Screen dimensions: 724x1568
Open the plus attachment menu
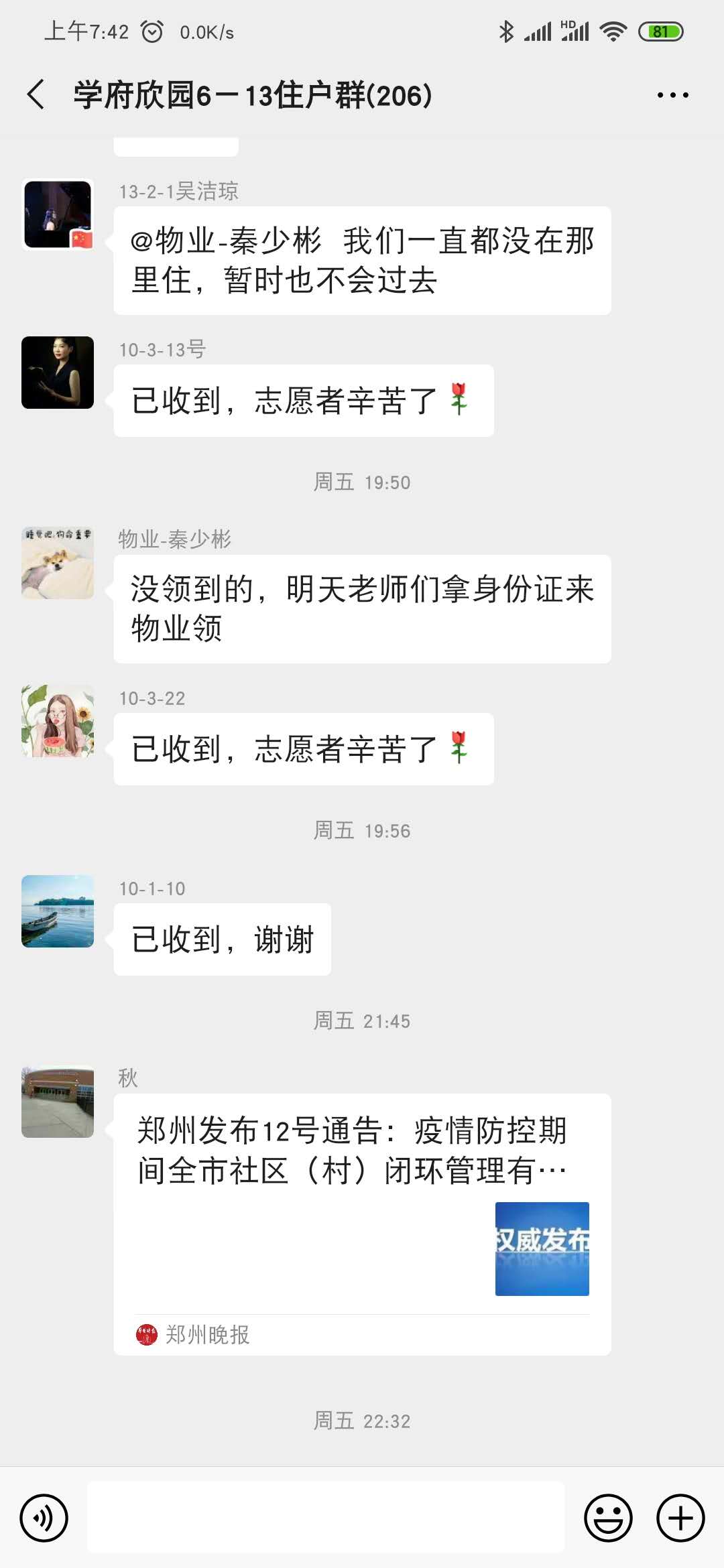(x=680, y=1518)
